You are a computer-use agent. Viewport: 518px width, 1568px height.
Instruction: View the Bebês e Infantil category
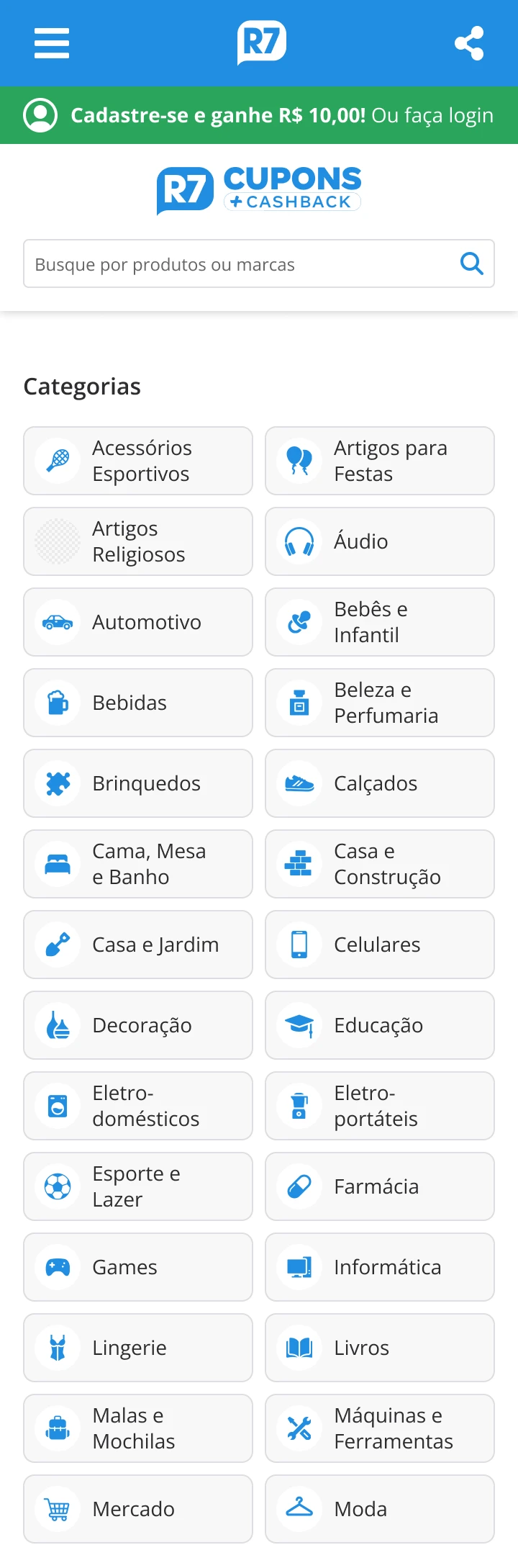pos(380,622)
